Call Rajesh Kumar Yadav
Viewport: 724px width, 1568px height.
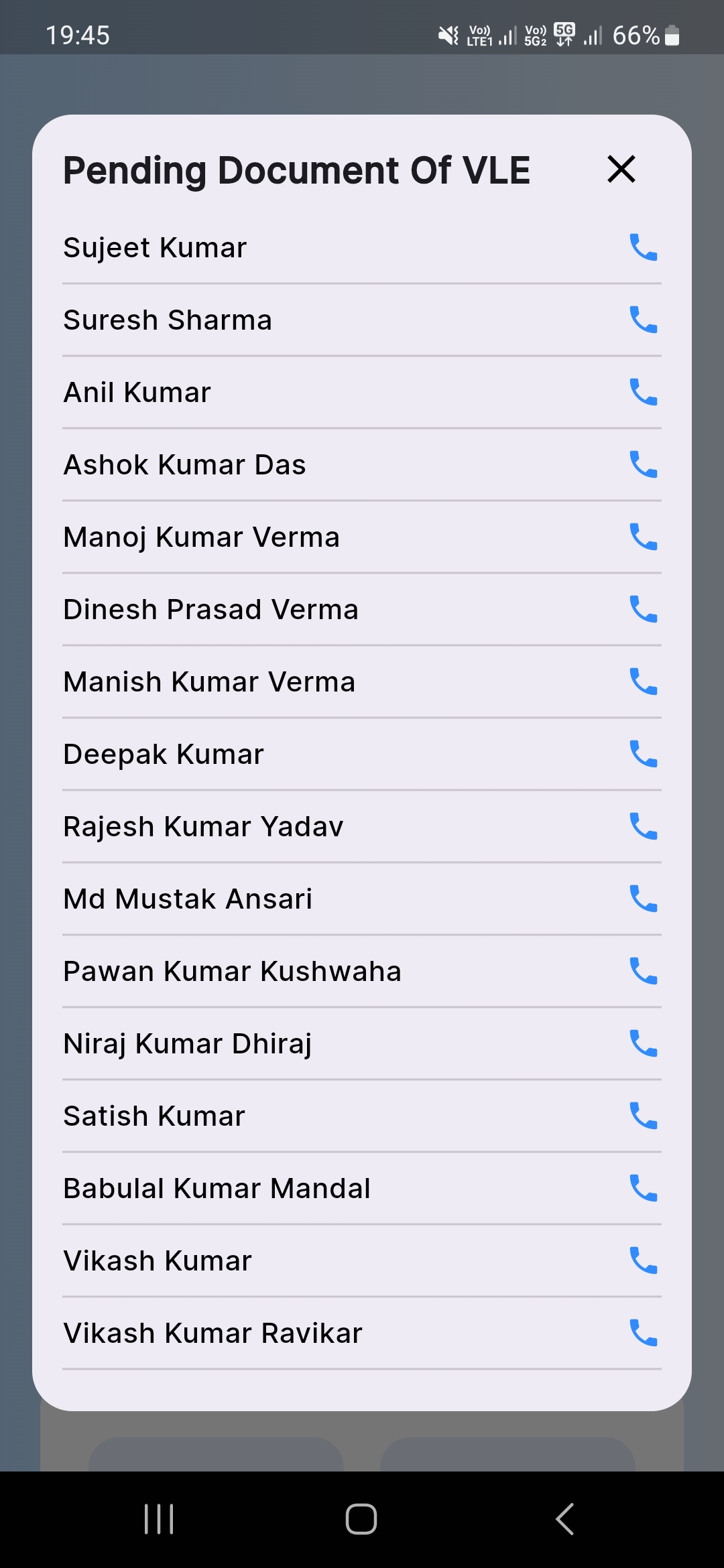coord(644,826)
